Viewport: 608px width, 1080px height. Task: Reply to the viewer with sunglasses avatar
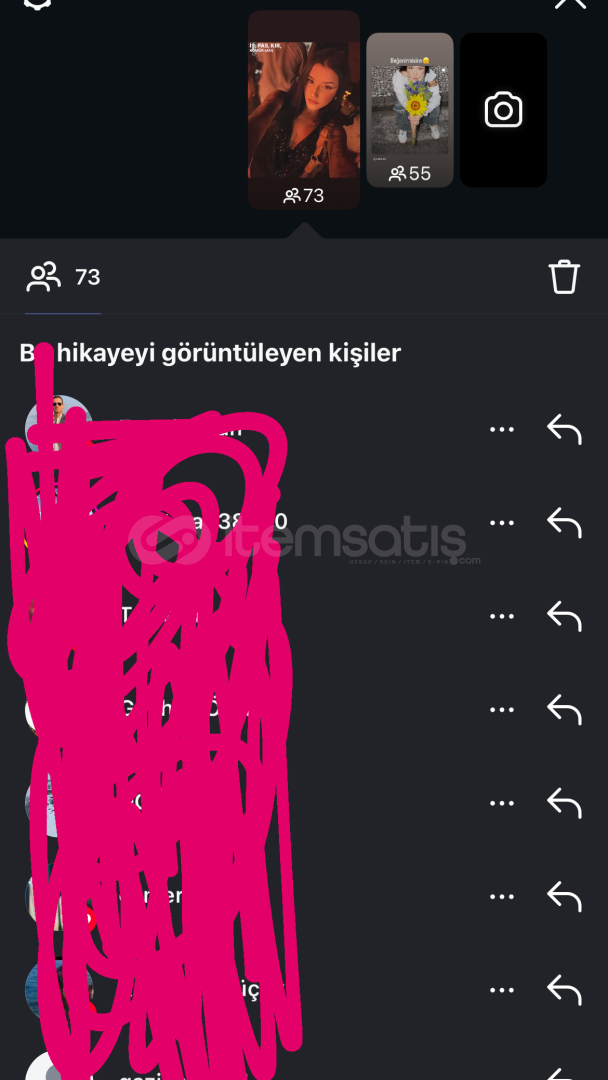[564, 429]
